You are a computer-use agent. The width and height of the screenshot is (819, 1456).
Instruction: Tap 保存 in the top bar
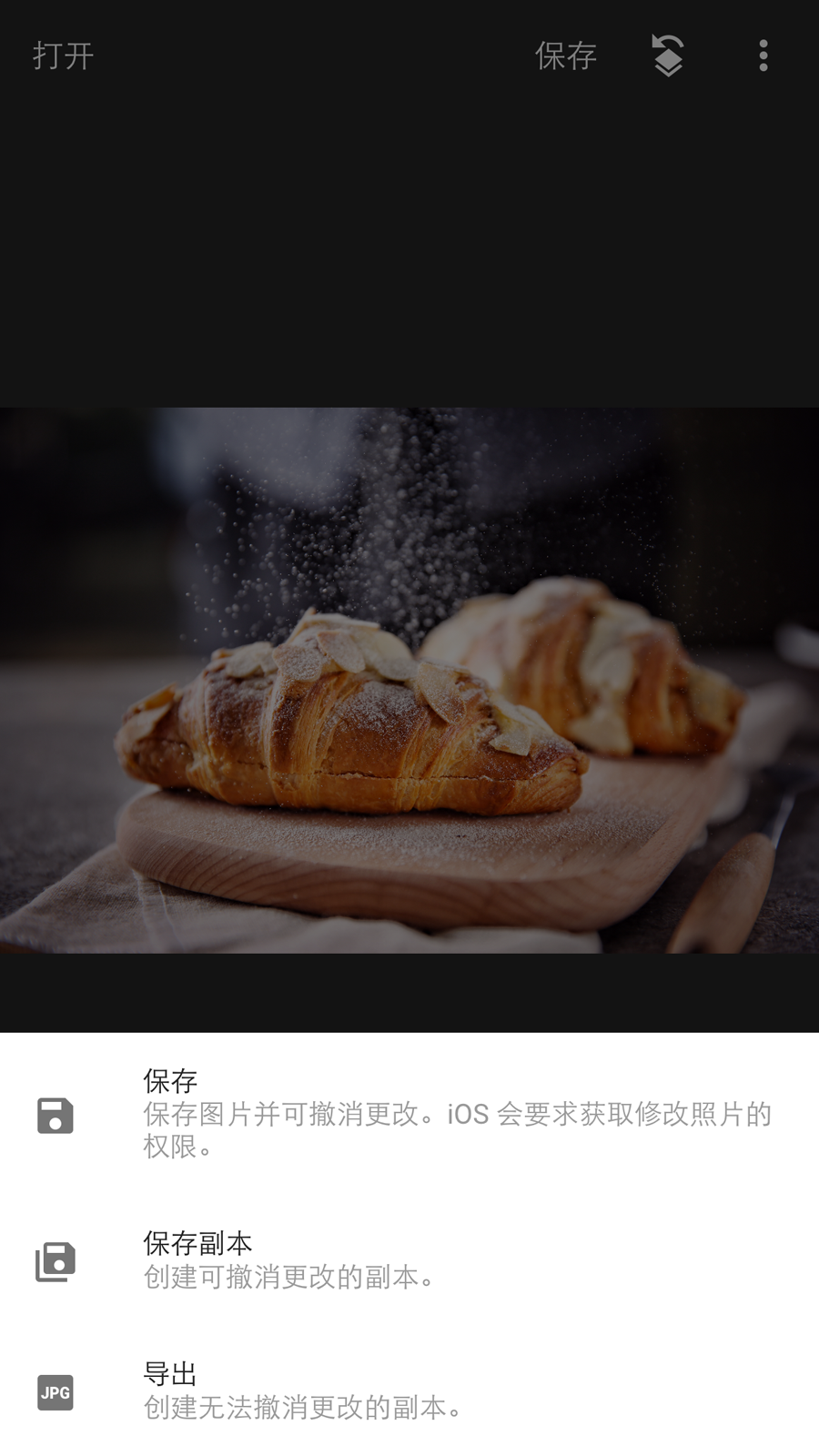click(565, 56)
